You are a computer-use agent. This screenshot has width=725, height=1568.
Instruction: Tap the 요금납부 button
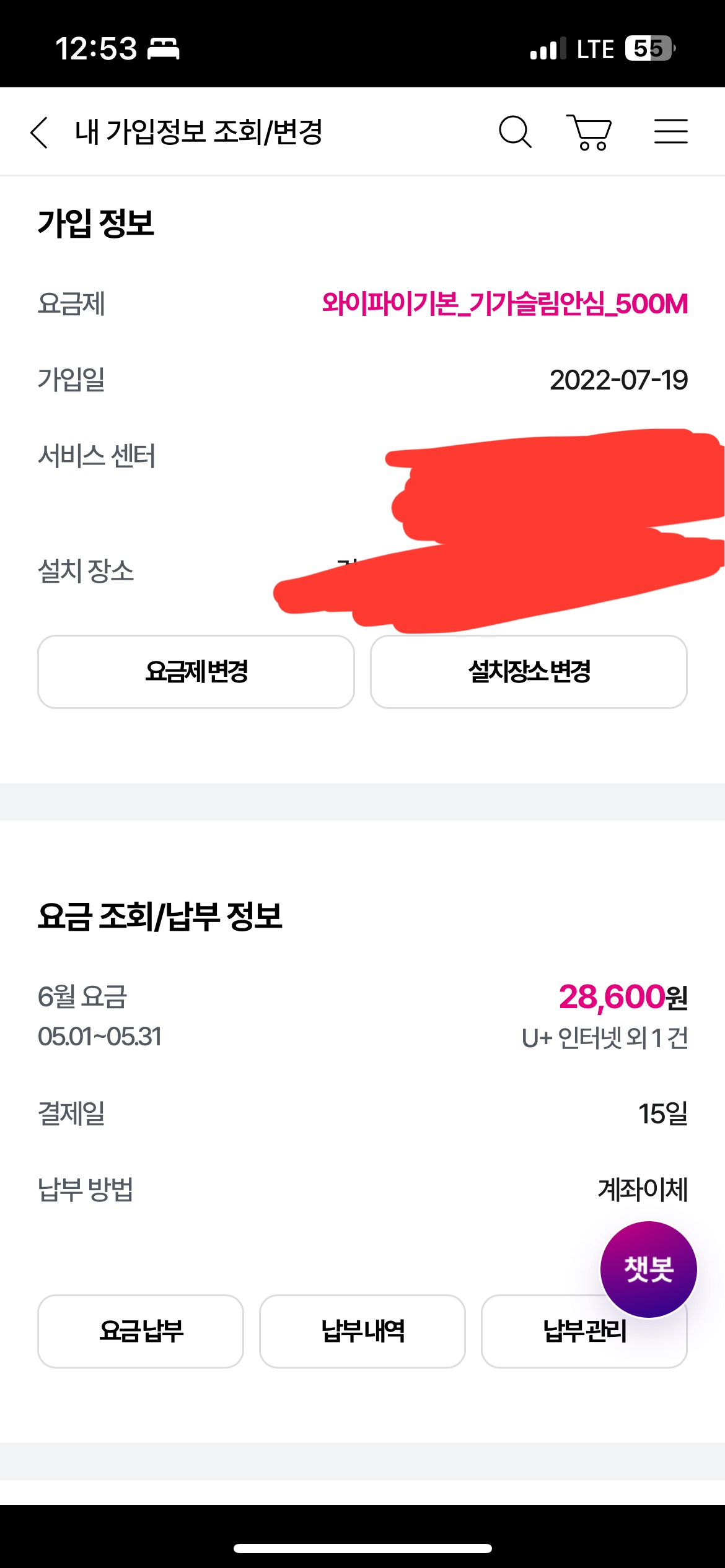click(141, 1331)
